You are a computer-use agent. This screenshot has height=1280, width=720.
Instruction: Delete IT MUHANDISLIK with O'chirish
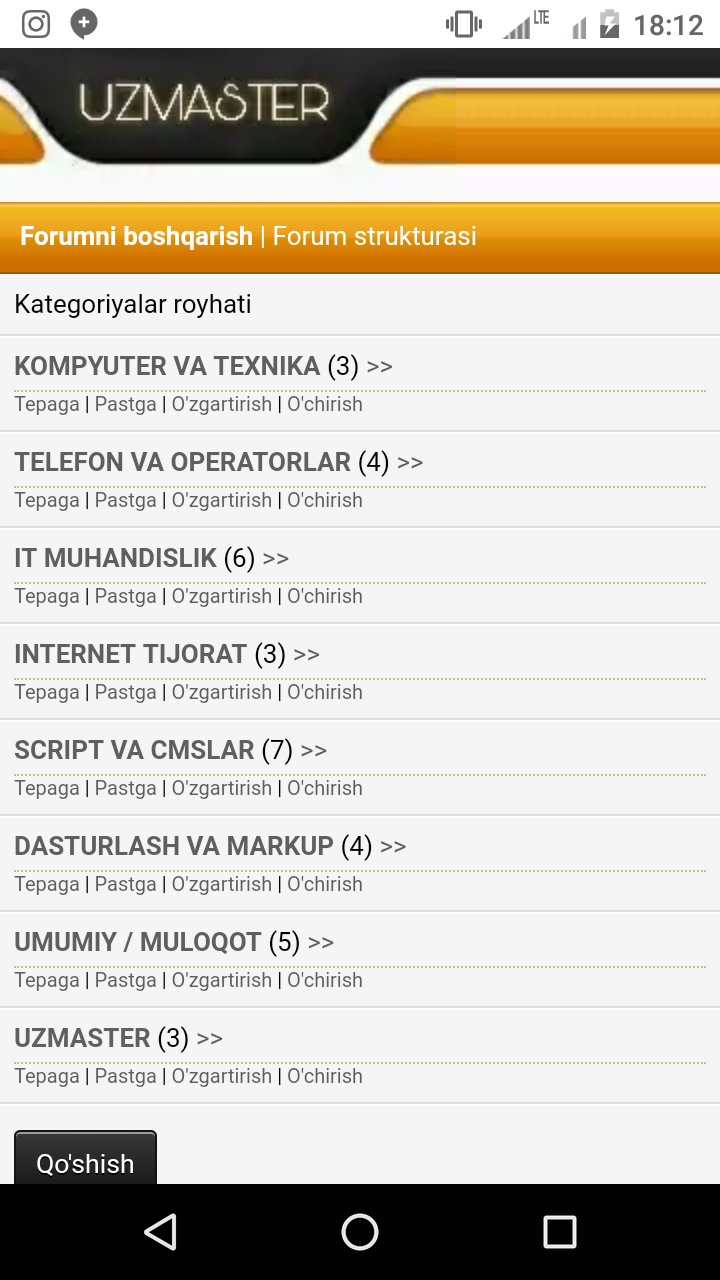pyautogui.click(x=325, y=596)
